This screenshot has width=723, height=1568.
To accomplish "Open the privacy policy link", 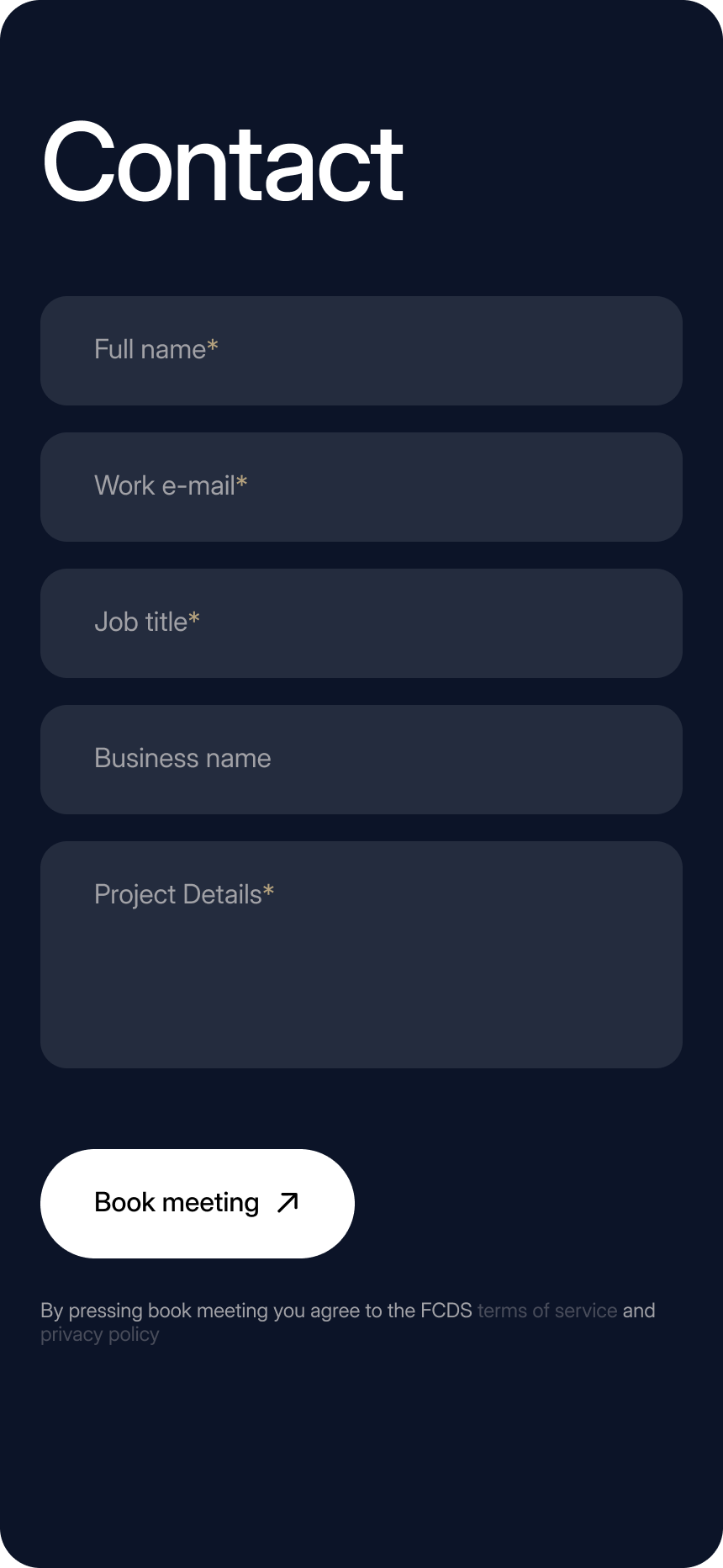I will [x=100, y=1334].
